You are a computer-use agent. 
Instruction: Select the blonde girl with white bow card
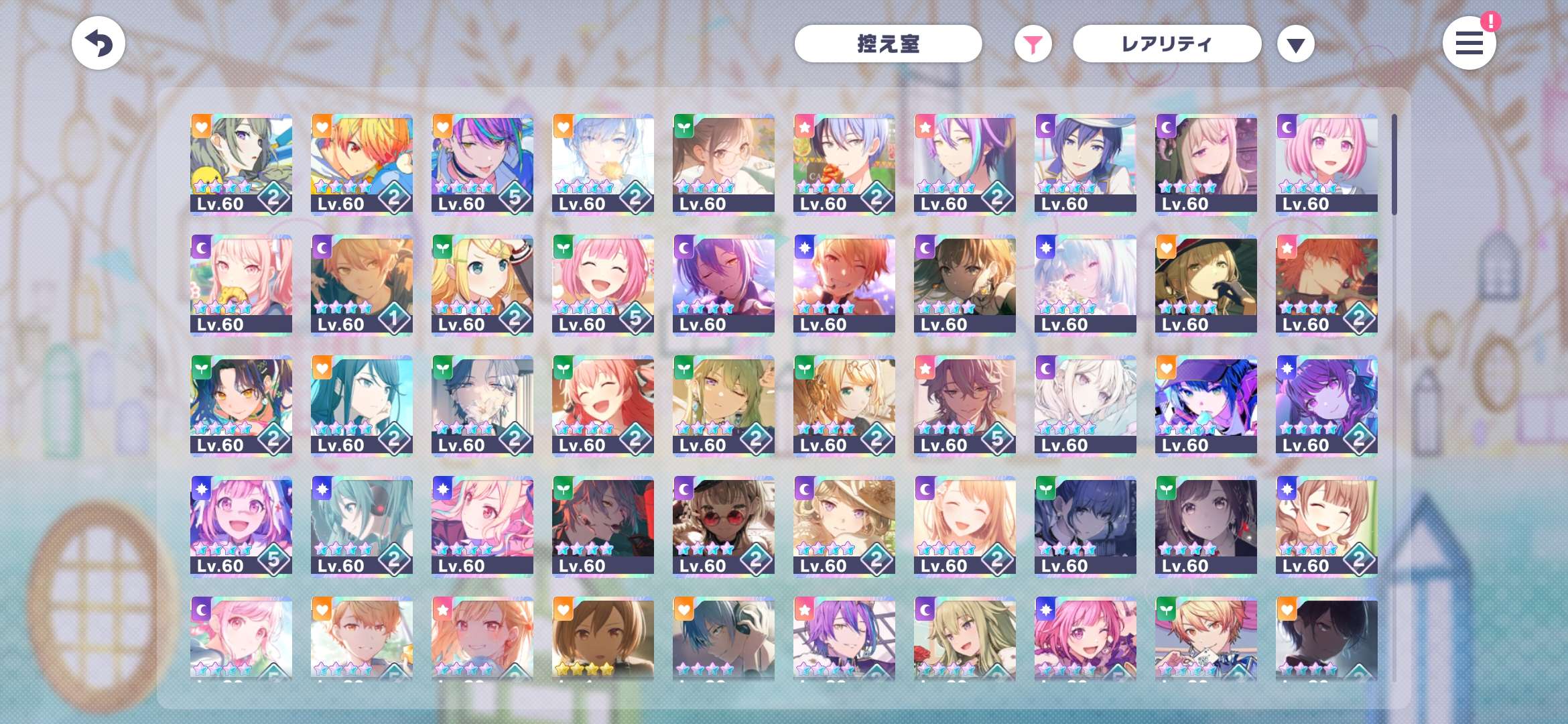click(x=482, y=284)
